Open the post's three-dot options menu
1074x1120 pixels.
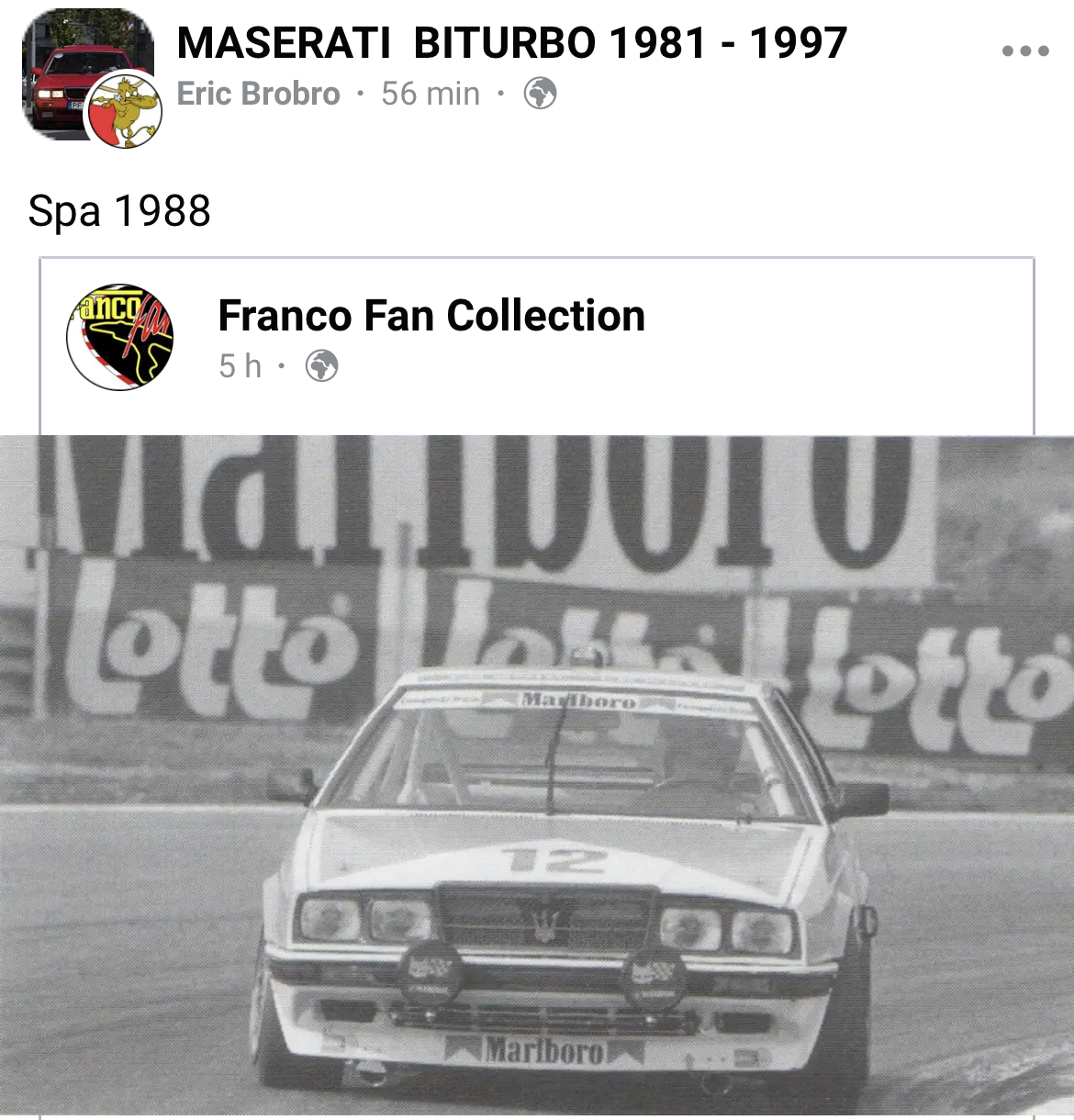pyautogui.click(x=1025, y=51)
